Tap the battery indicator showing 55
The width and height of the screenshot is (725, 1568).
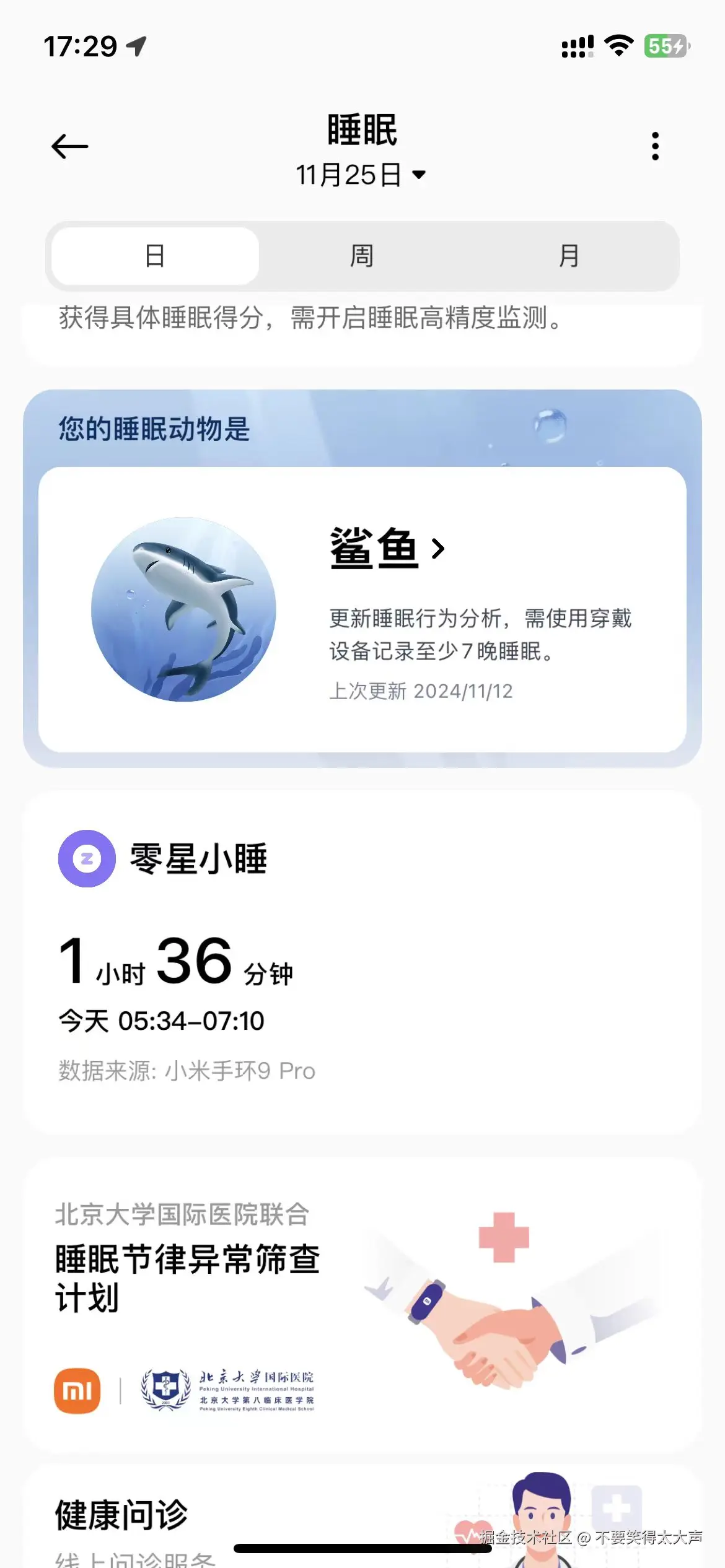tap(664, 44)
